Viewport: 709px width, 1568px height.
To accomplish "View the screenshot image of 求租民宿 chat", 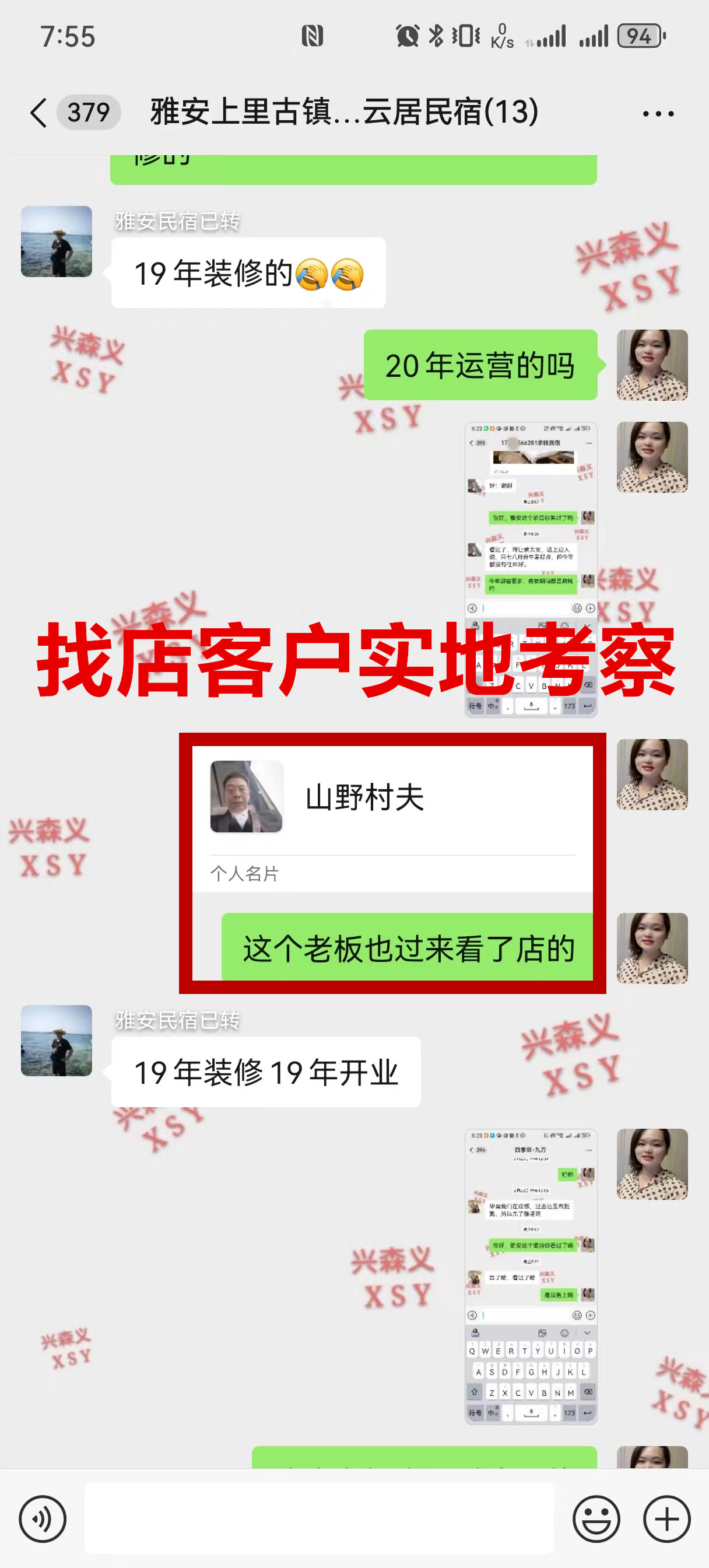I will pyautogui.click(x=531, y=569).
